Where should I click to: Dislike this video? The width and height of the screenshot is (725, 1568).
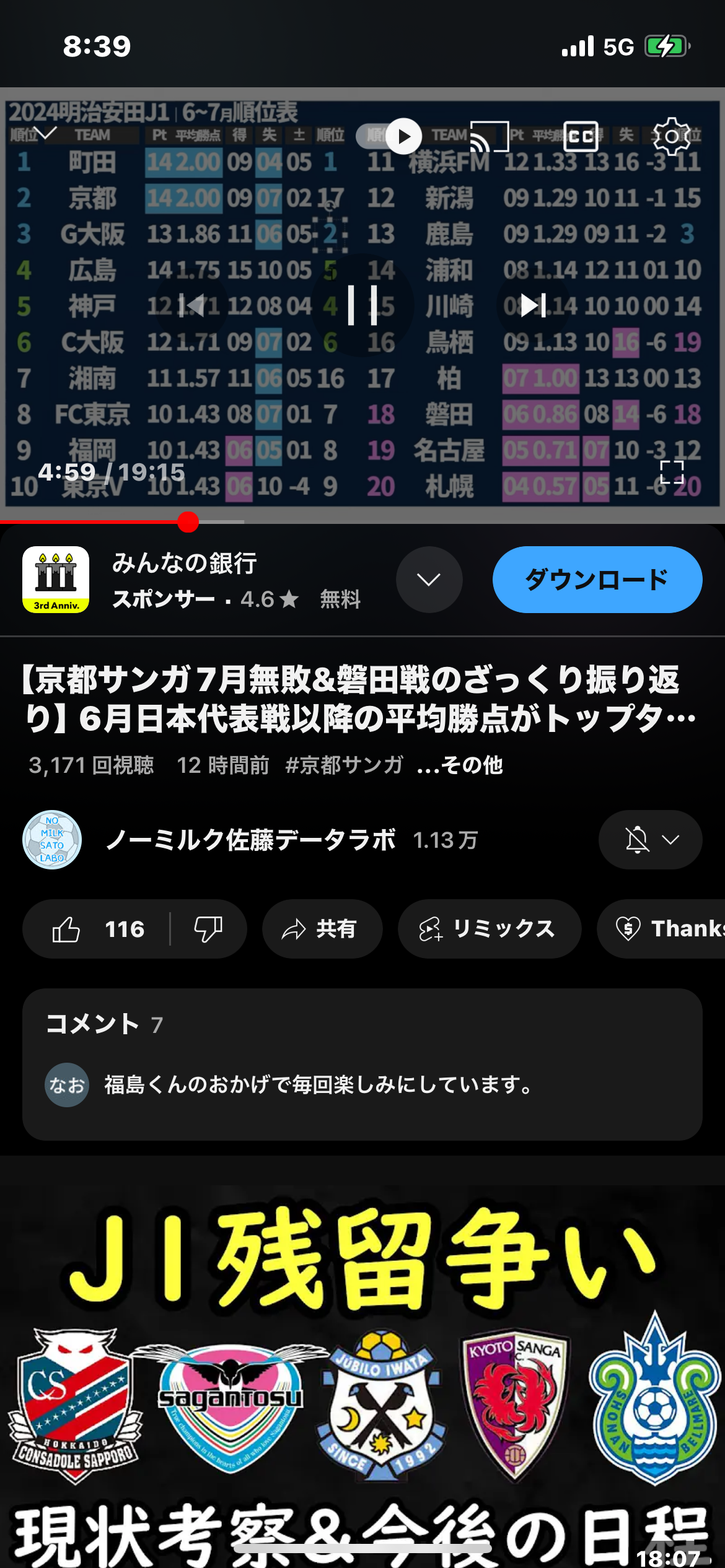pos(208,929)
